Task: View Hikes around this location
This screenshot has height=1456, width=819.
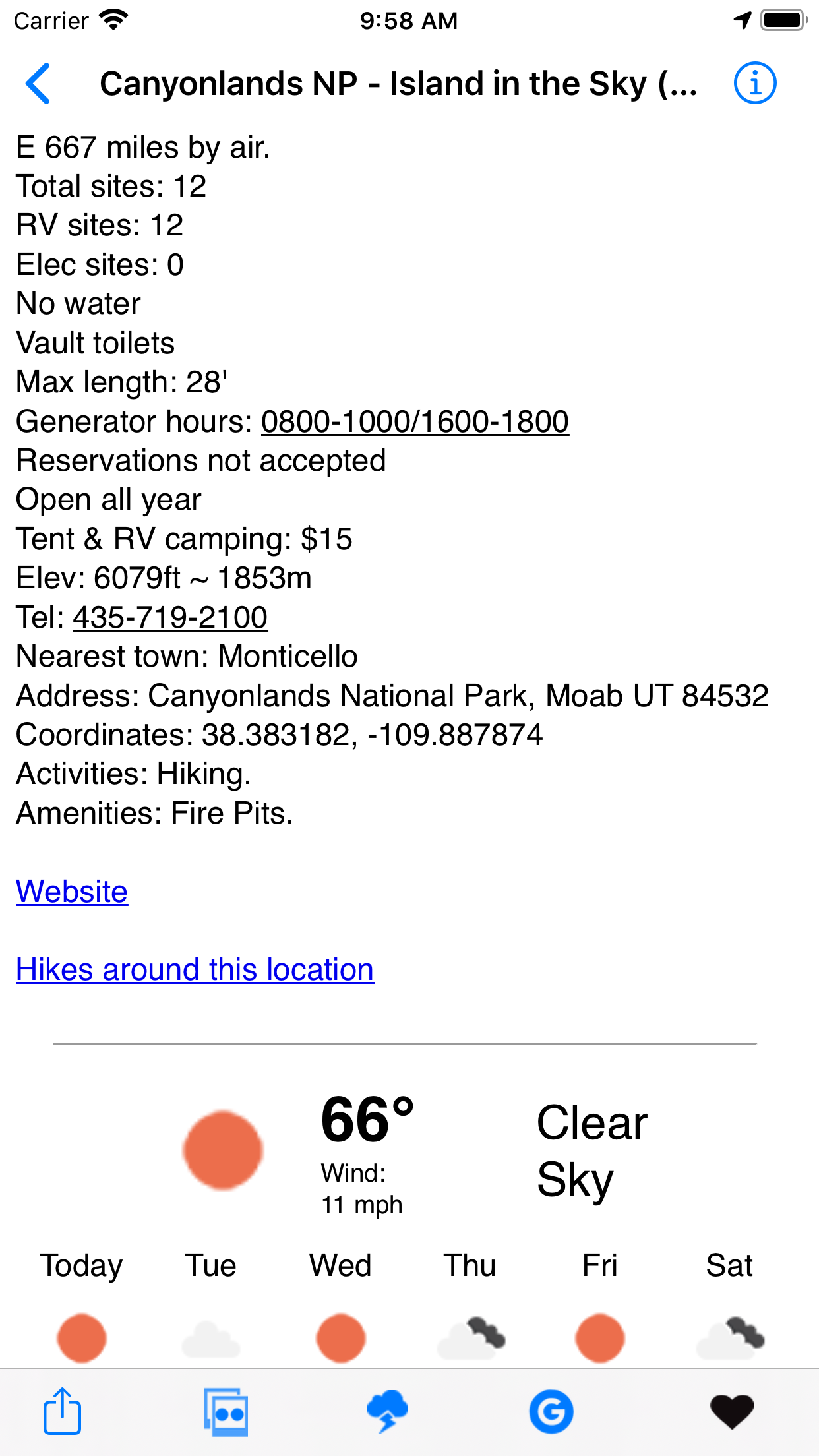Action: click(195, 970)
